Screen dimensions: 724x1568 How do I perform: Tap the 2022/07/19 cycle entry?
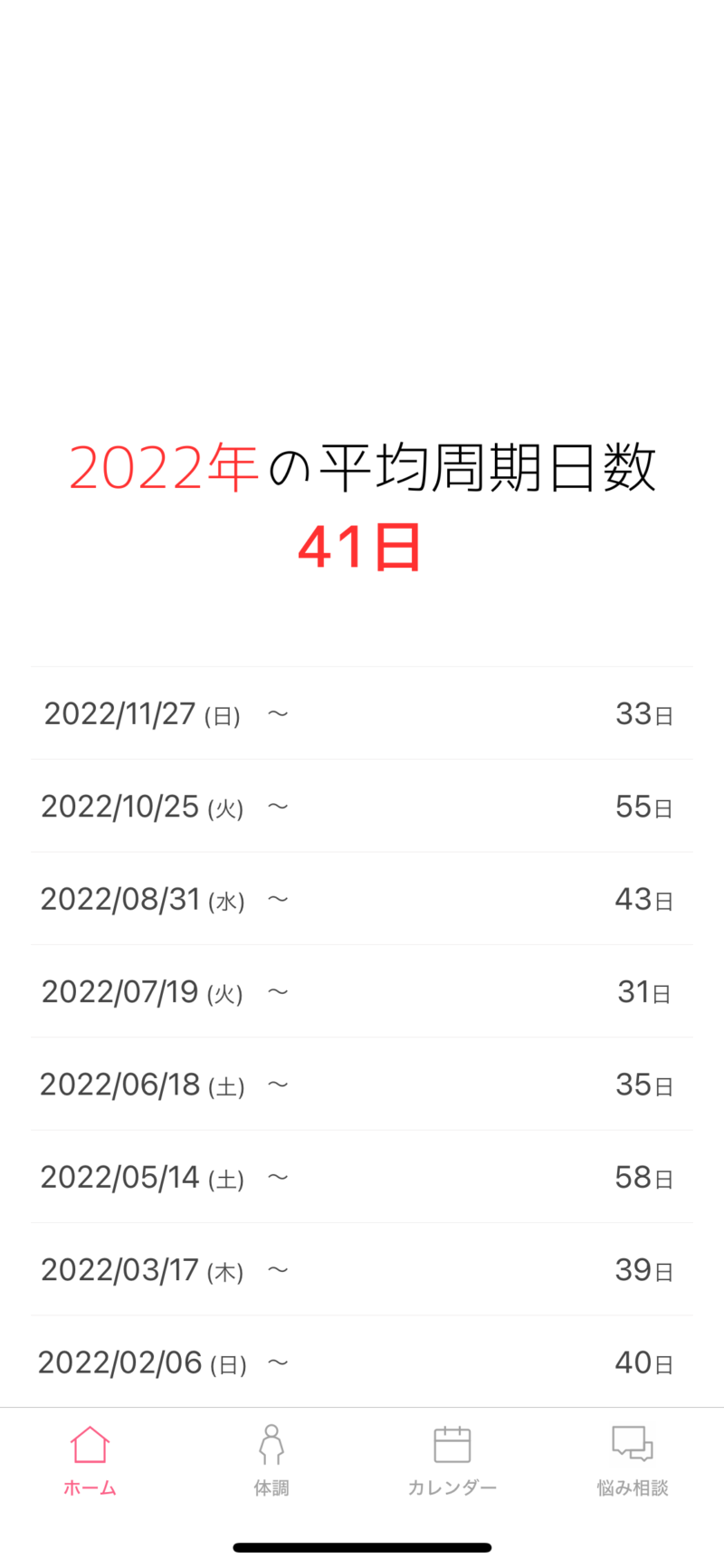(x=362, y=991)
